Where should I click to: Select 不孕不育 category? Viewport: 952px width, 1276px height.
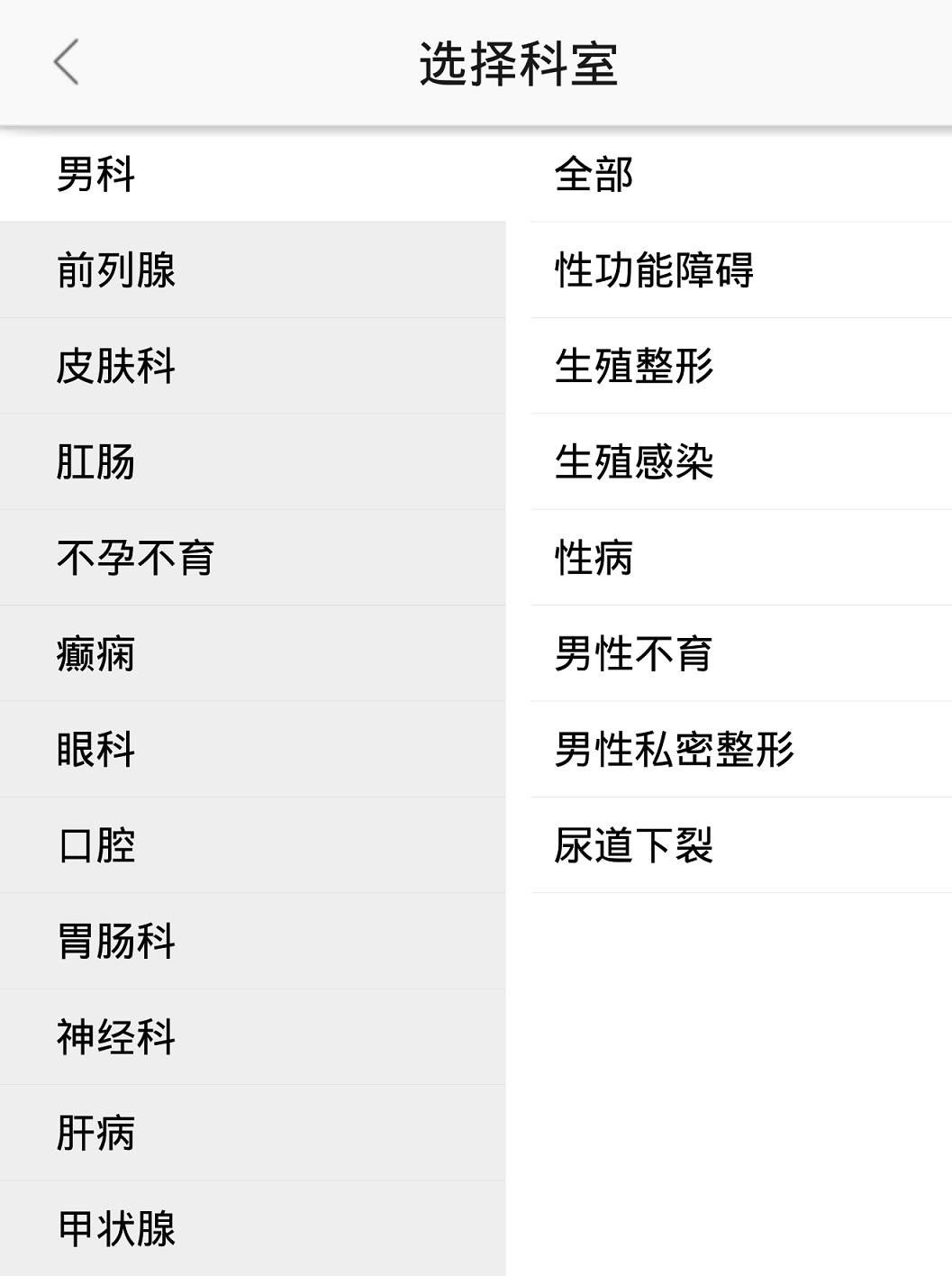click(136, 557)
